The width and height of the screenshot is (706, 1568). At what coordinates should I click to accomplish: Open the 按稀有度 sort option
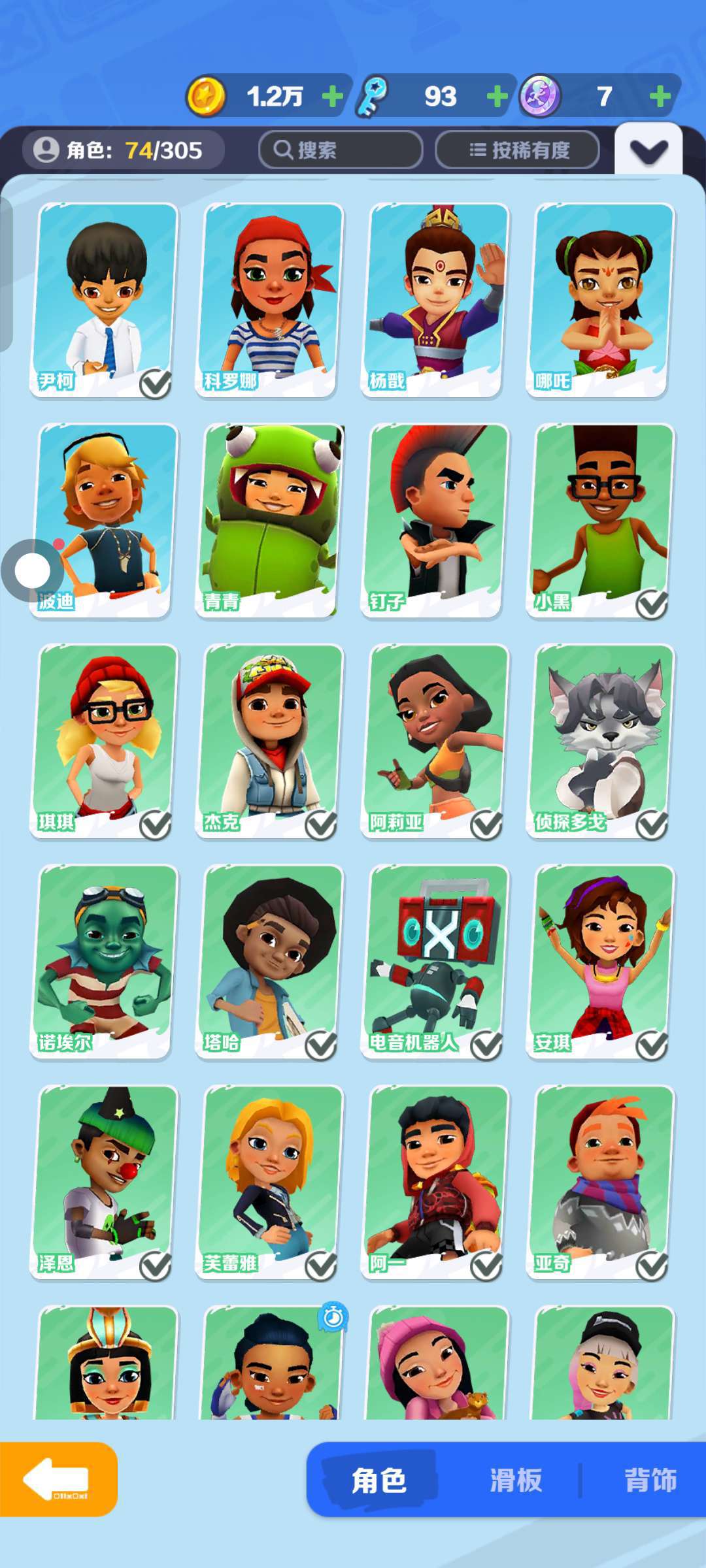pos(517,150)
